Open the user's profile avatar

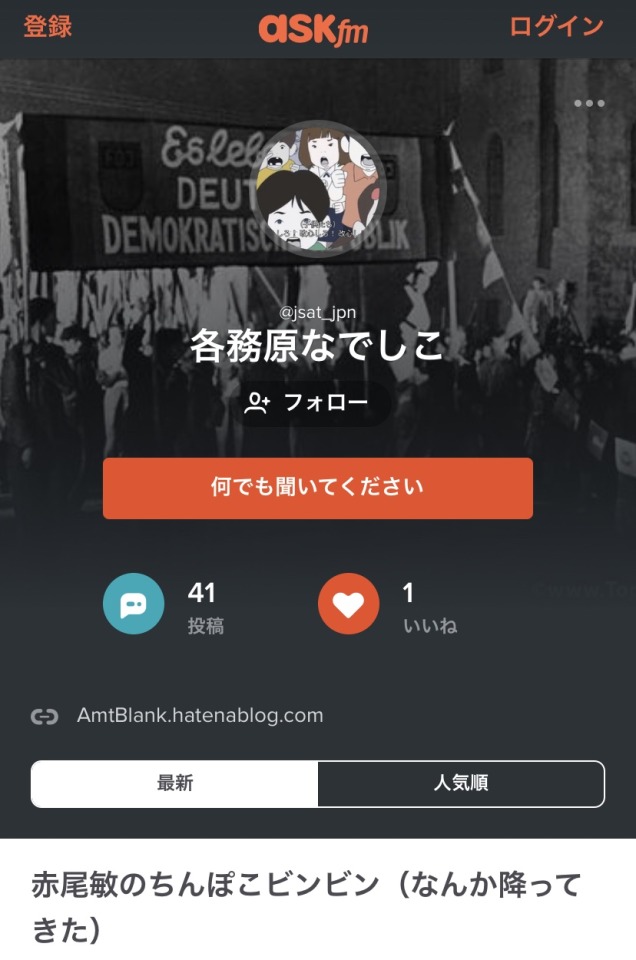coord(320,187)
